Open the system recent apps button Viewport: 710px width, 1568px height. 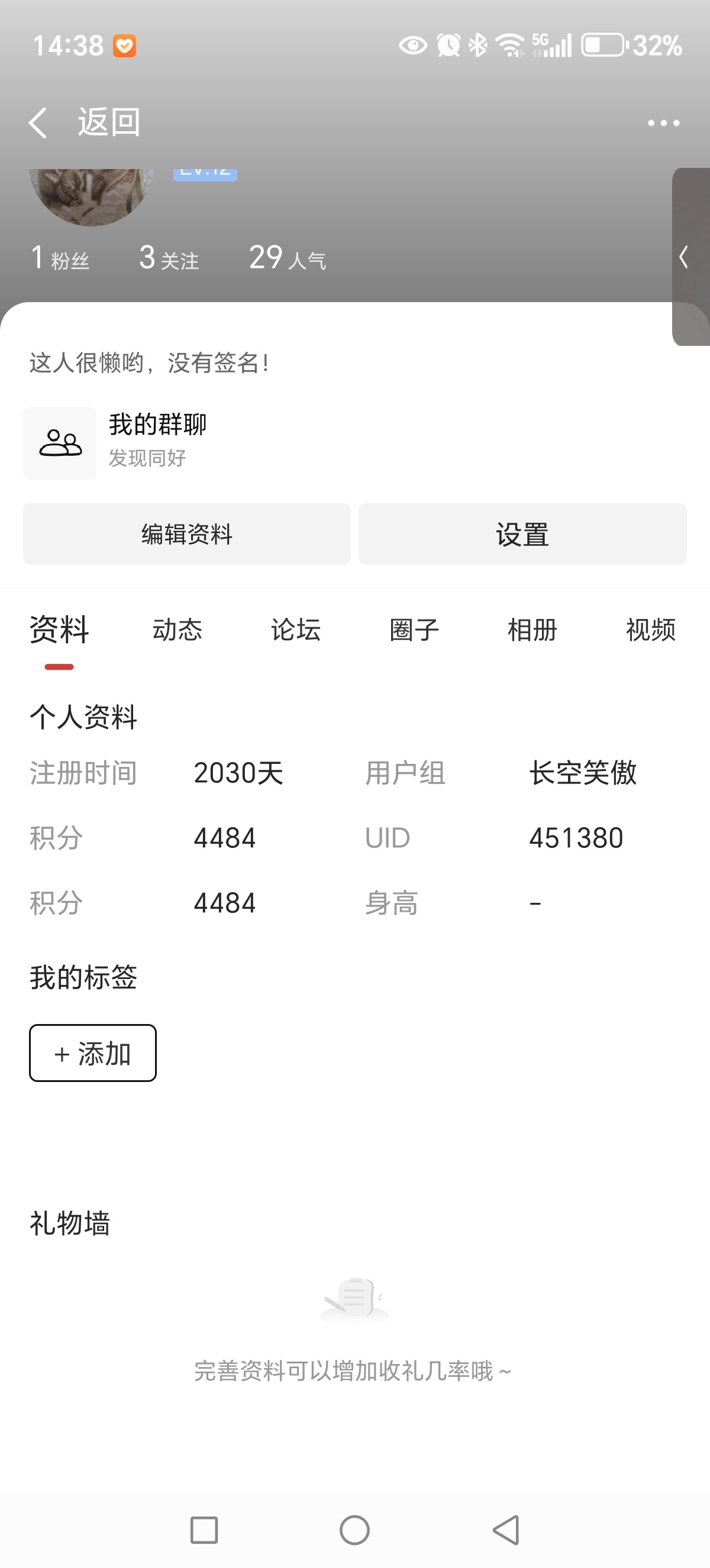[204, 1530]
